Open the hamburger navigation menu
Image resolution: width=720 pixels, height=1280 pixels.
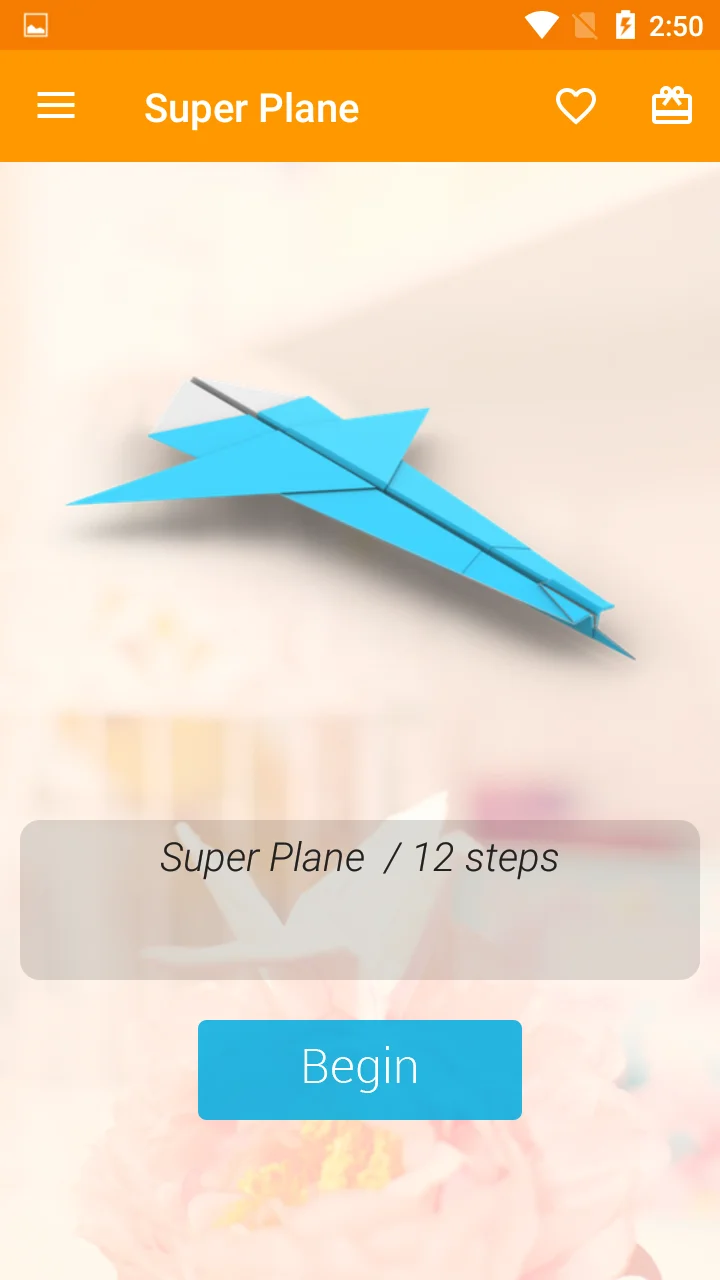[x=56, y=106]
